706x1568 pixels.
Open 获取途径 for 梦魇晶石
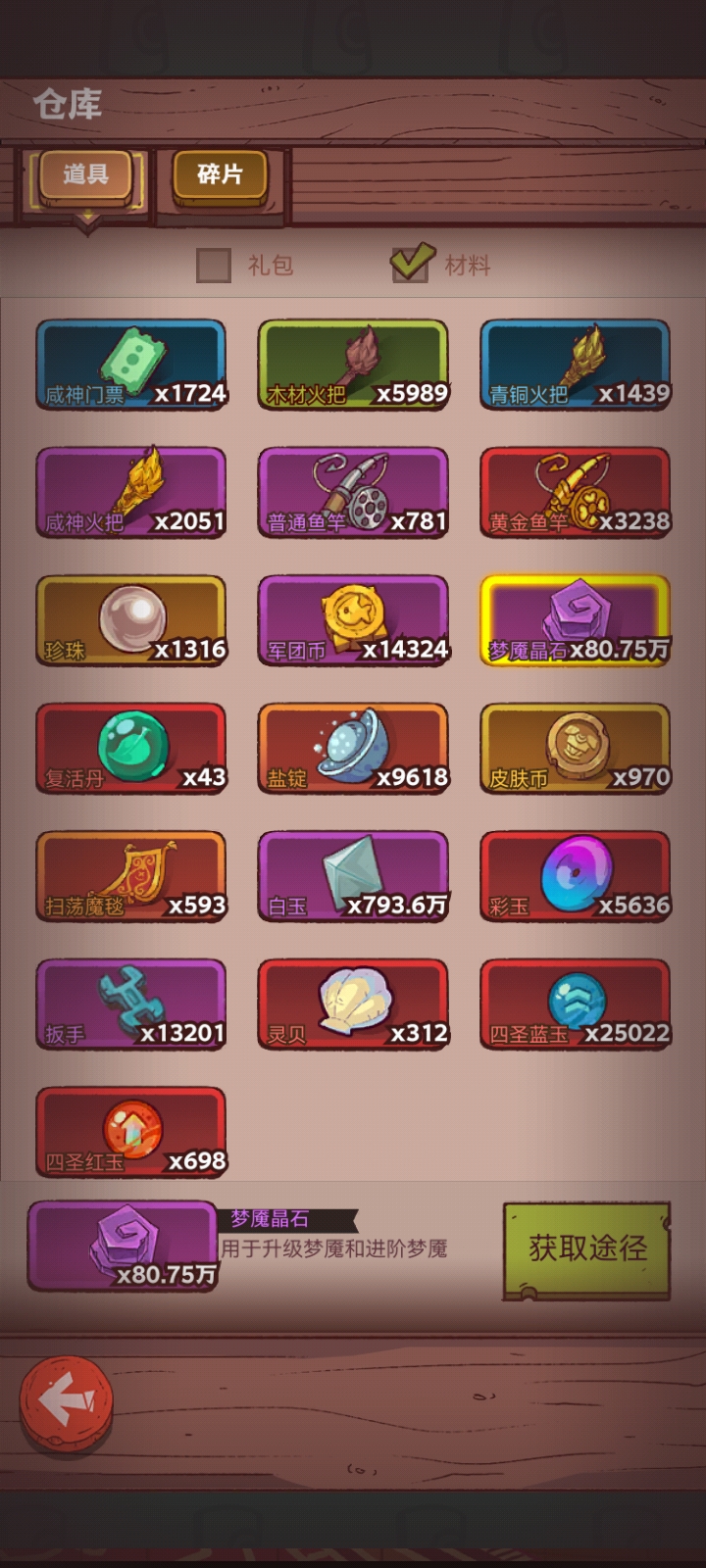click(586, 1249)
